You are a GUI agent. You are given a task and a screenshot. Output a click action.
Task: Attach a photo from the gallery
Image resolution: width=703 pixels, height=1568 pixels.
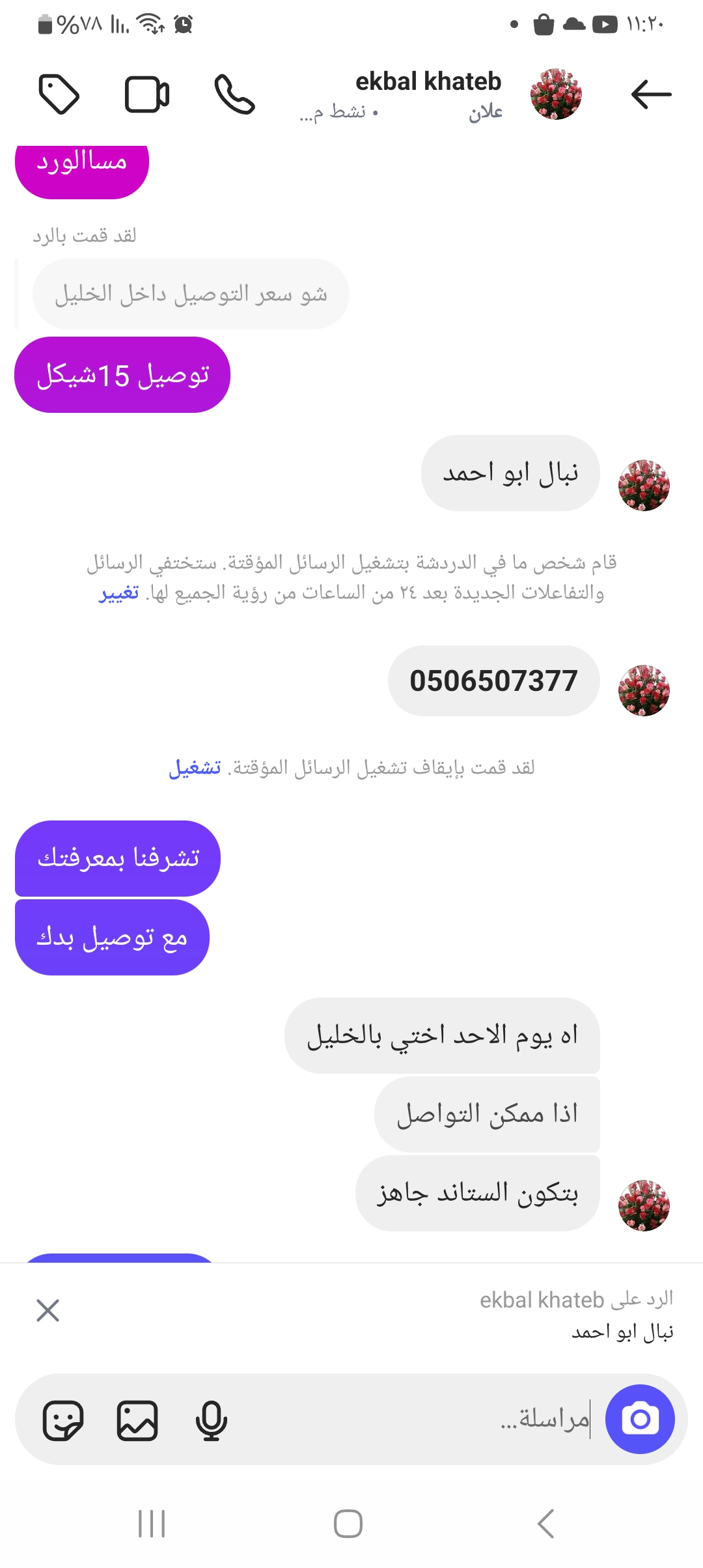(137, 1420)
